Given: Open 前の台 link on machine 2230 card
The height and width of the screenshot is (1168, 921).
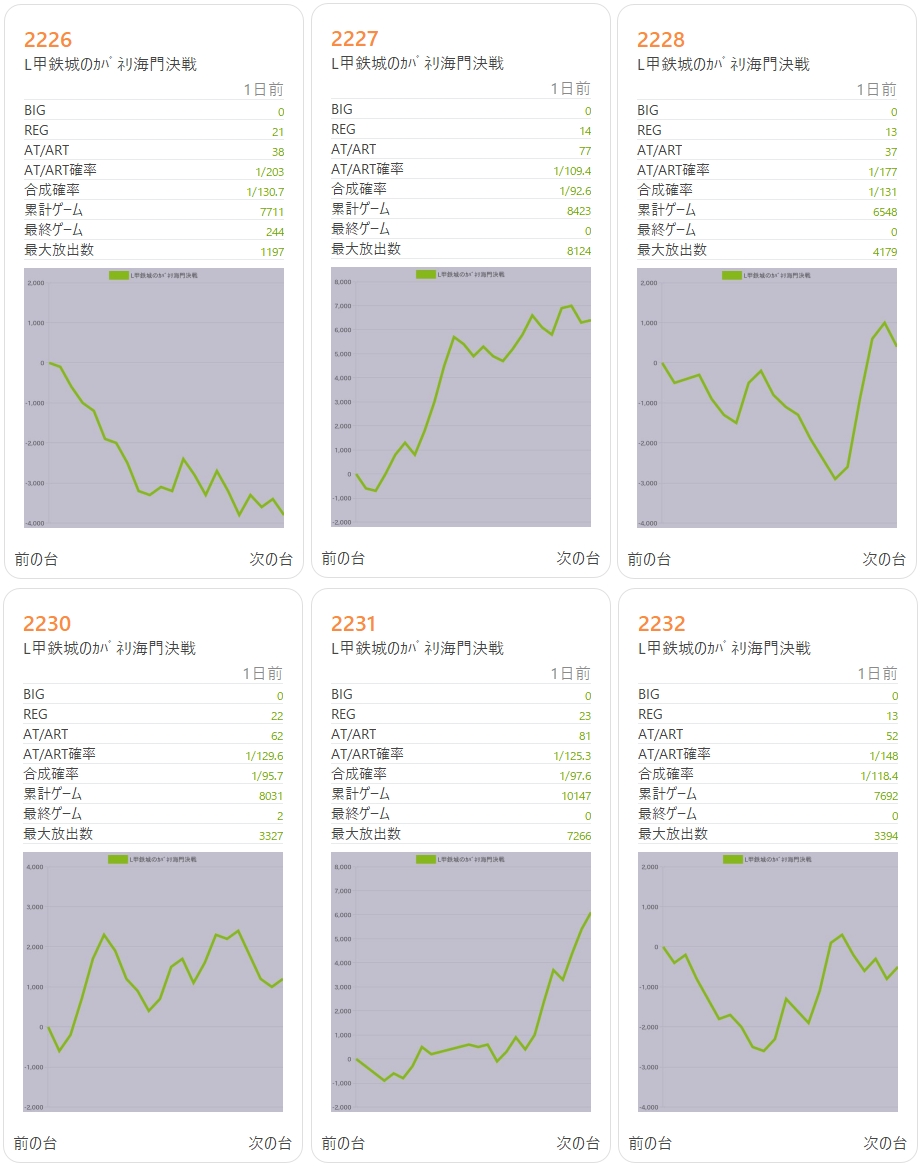Looking at the screenshot, I should 36,1143.
